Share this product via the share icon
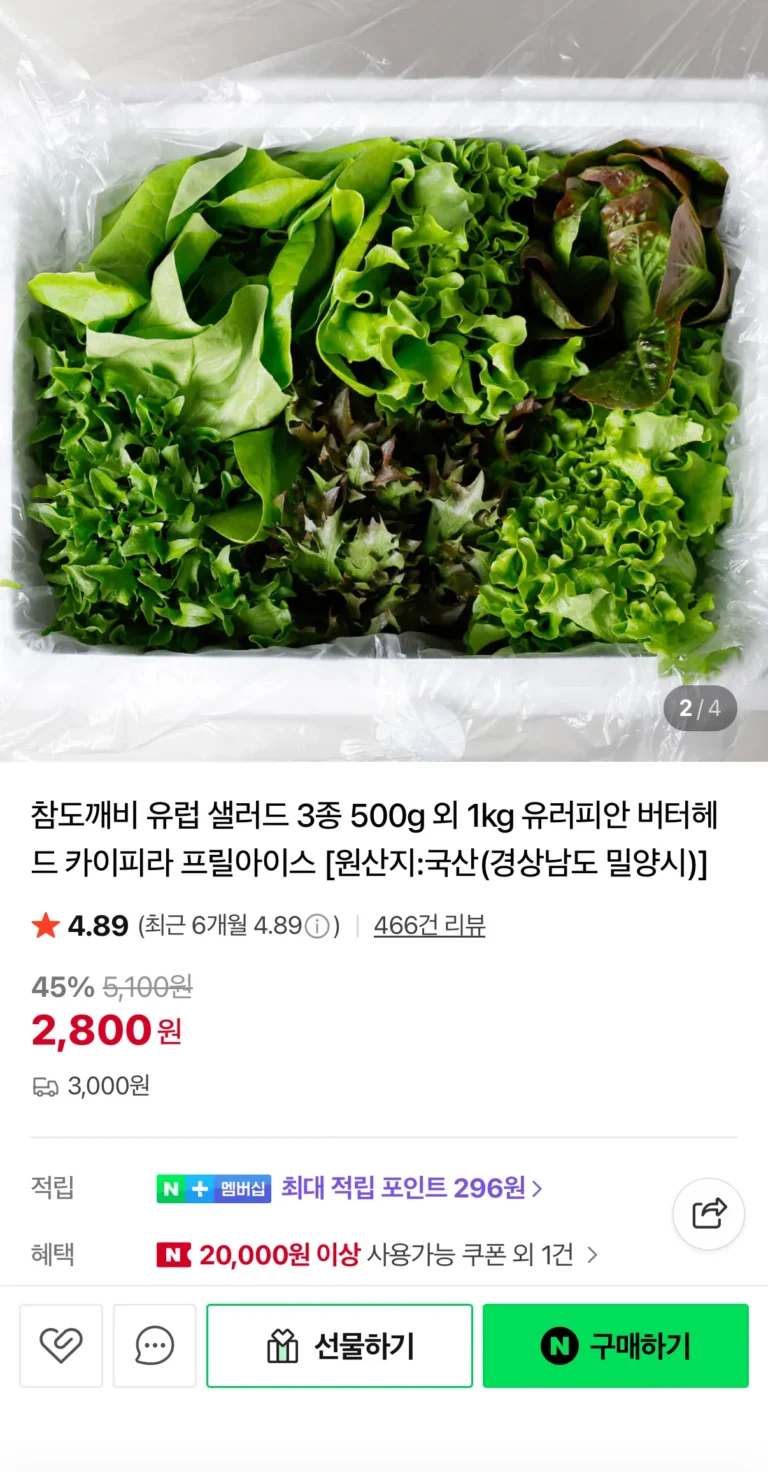Screen dimensions: 768x1472 pos(708,1214)
